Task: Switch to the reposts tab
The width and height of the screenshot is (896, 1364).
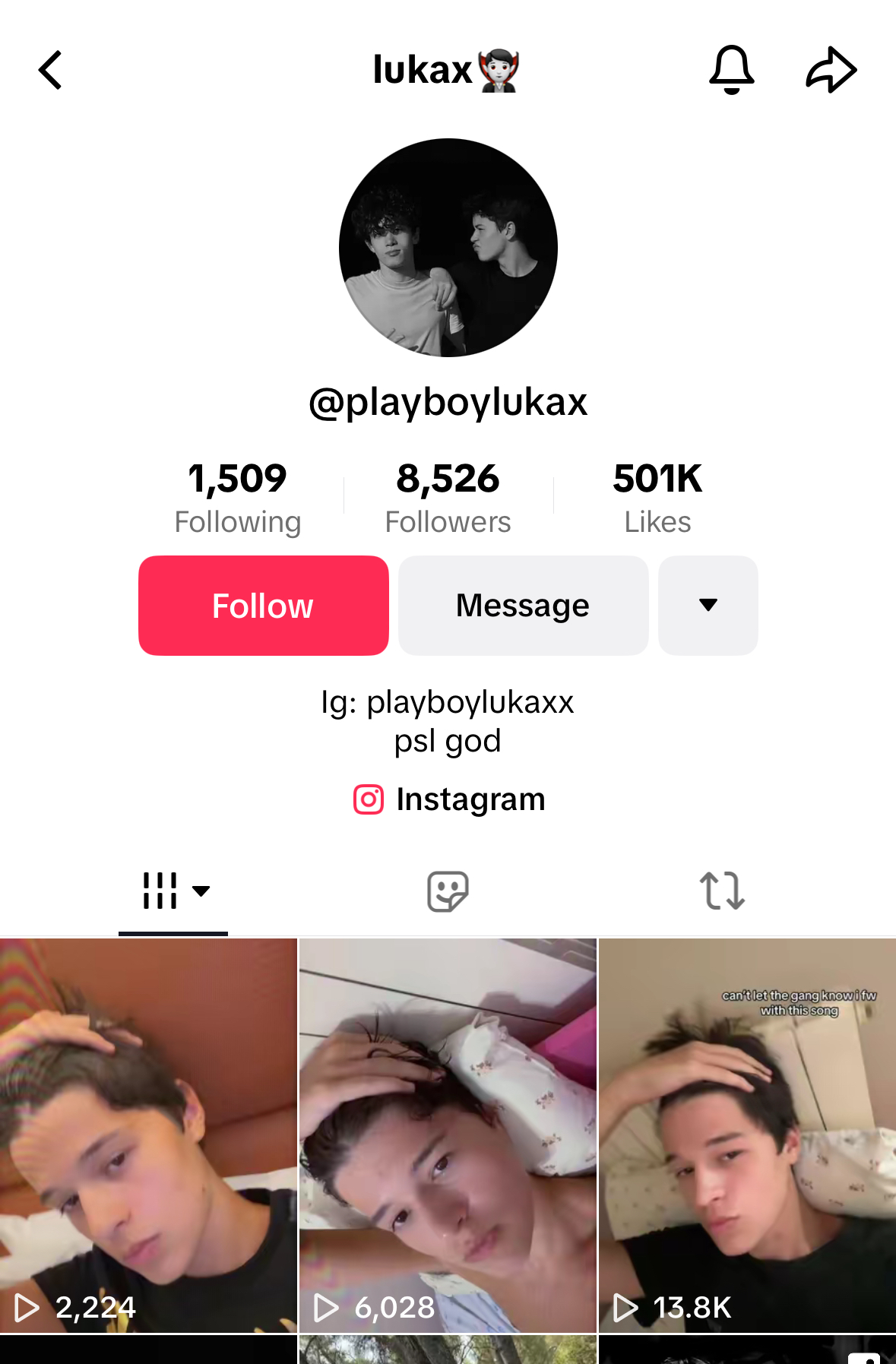Action: point(721,891)
